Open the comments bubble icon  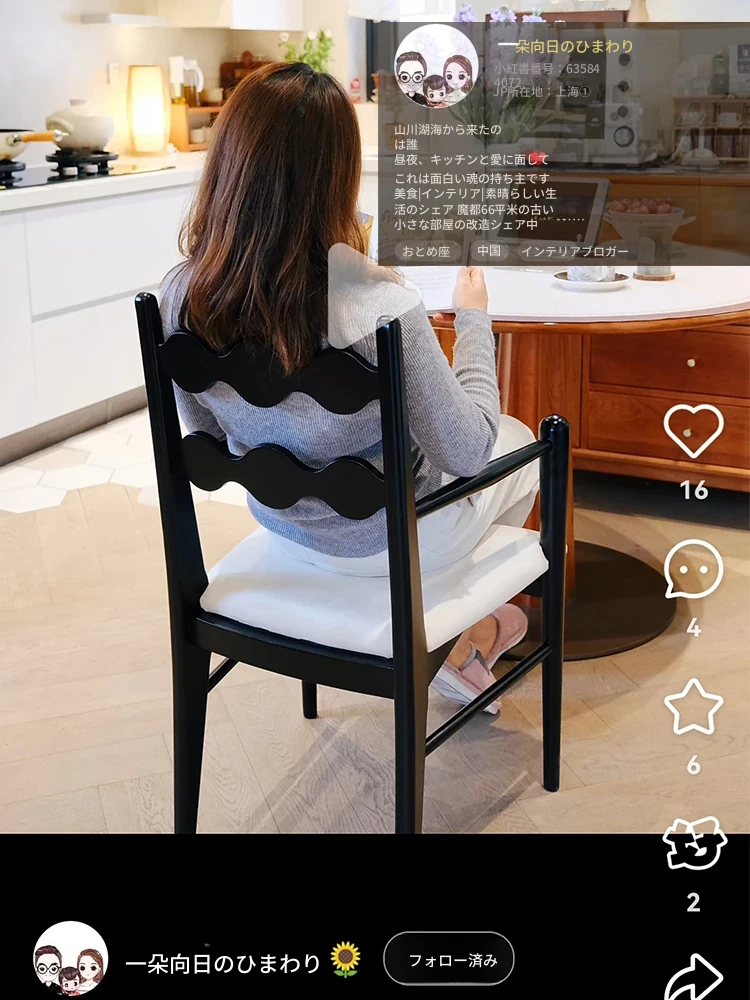[x=693, y=569]
